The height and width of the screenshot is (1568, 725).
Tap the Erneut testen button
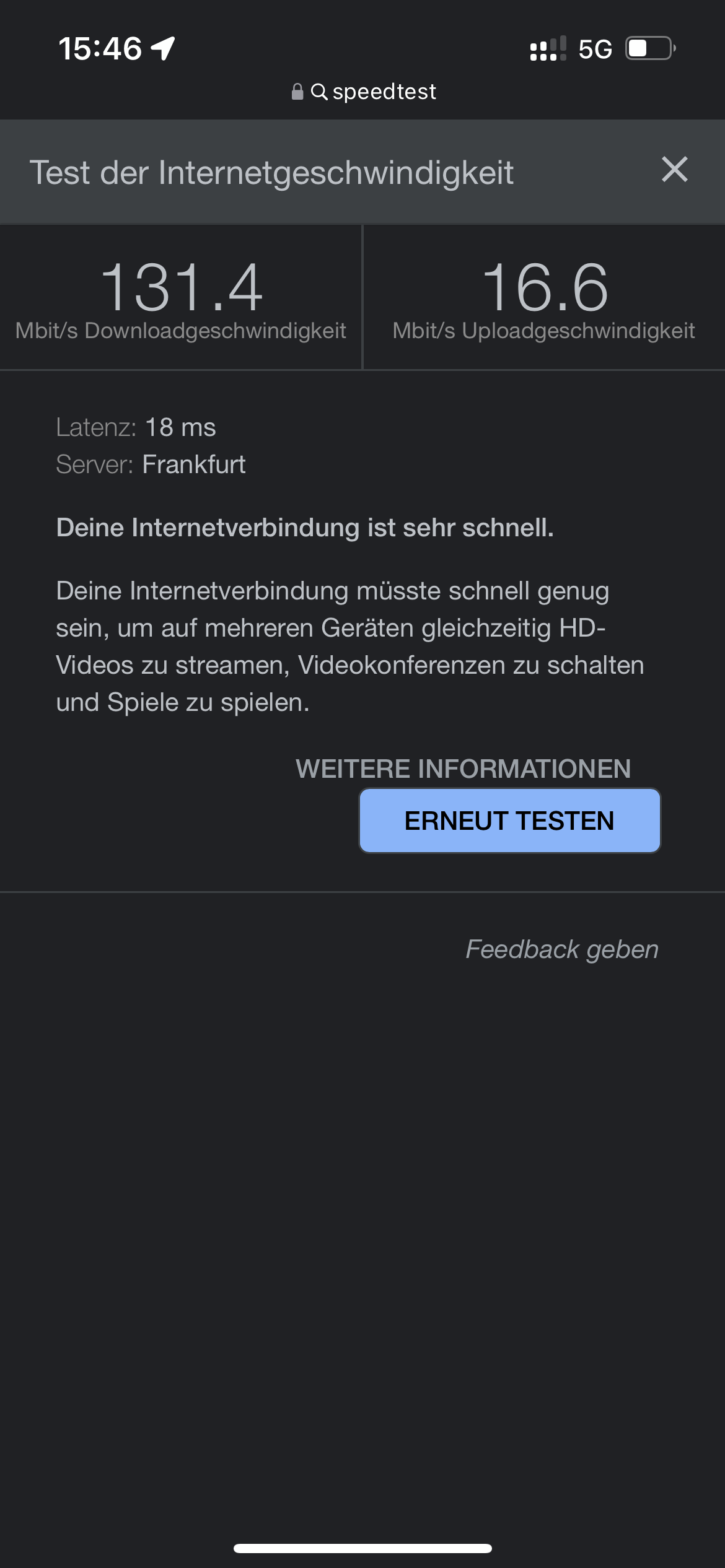[x=509, y=821]
